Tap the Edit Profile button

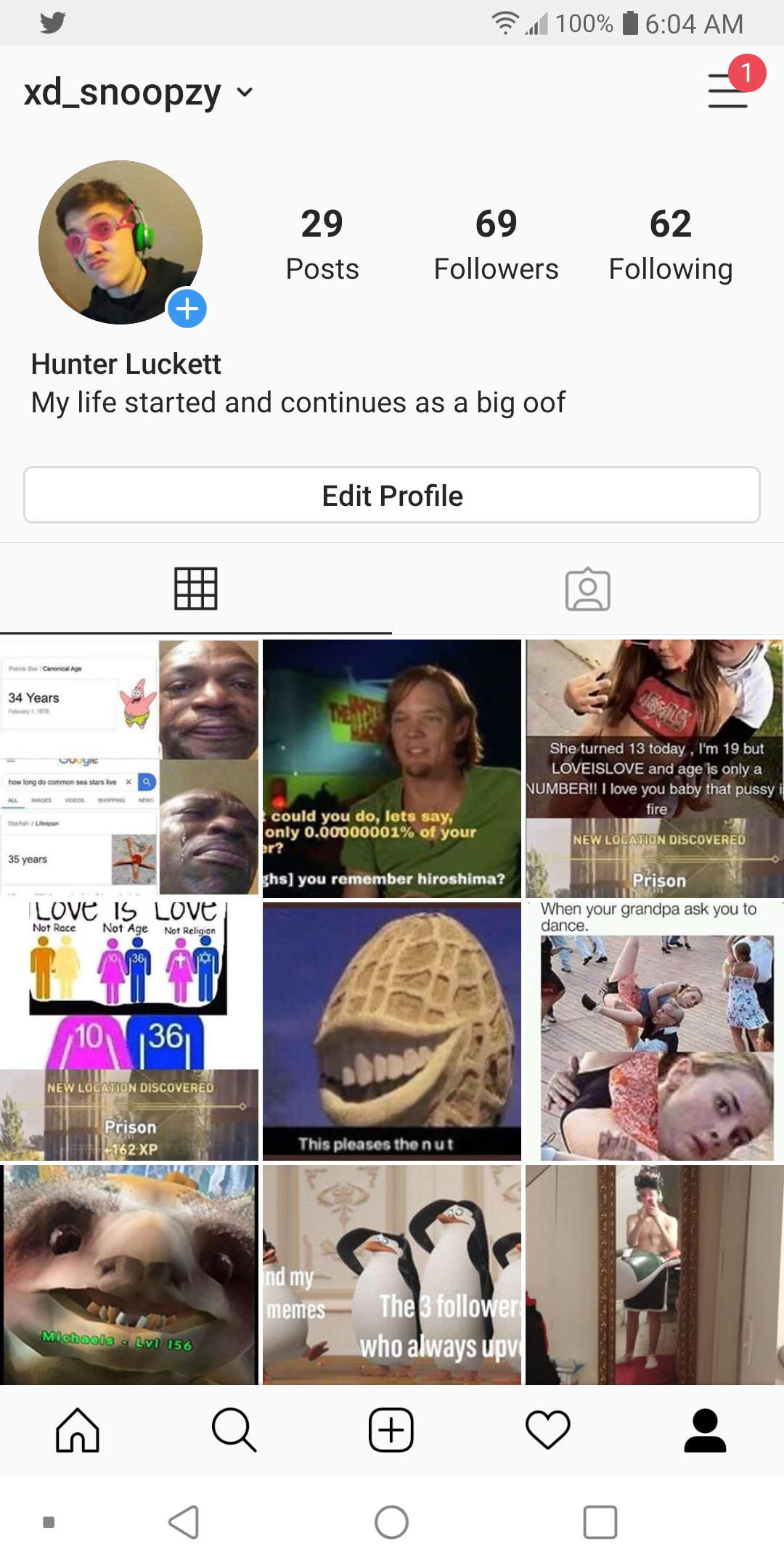392,495
